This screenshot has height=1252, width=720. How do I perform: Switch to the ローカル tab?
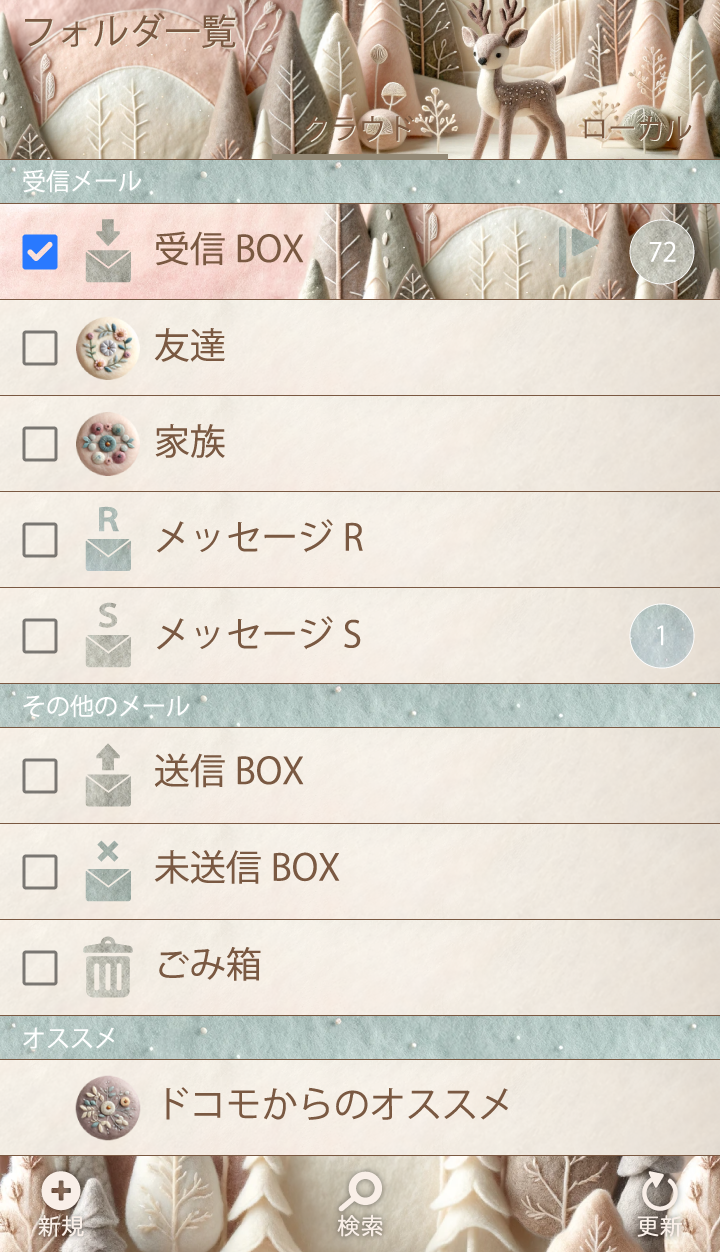point(636,129)
